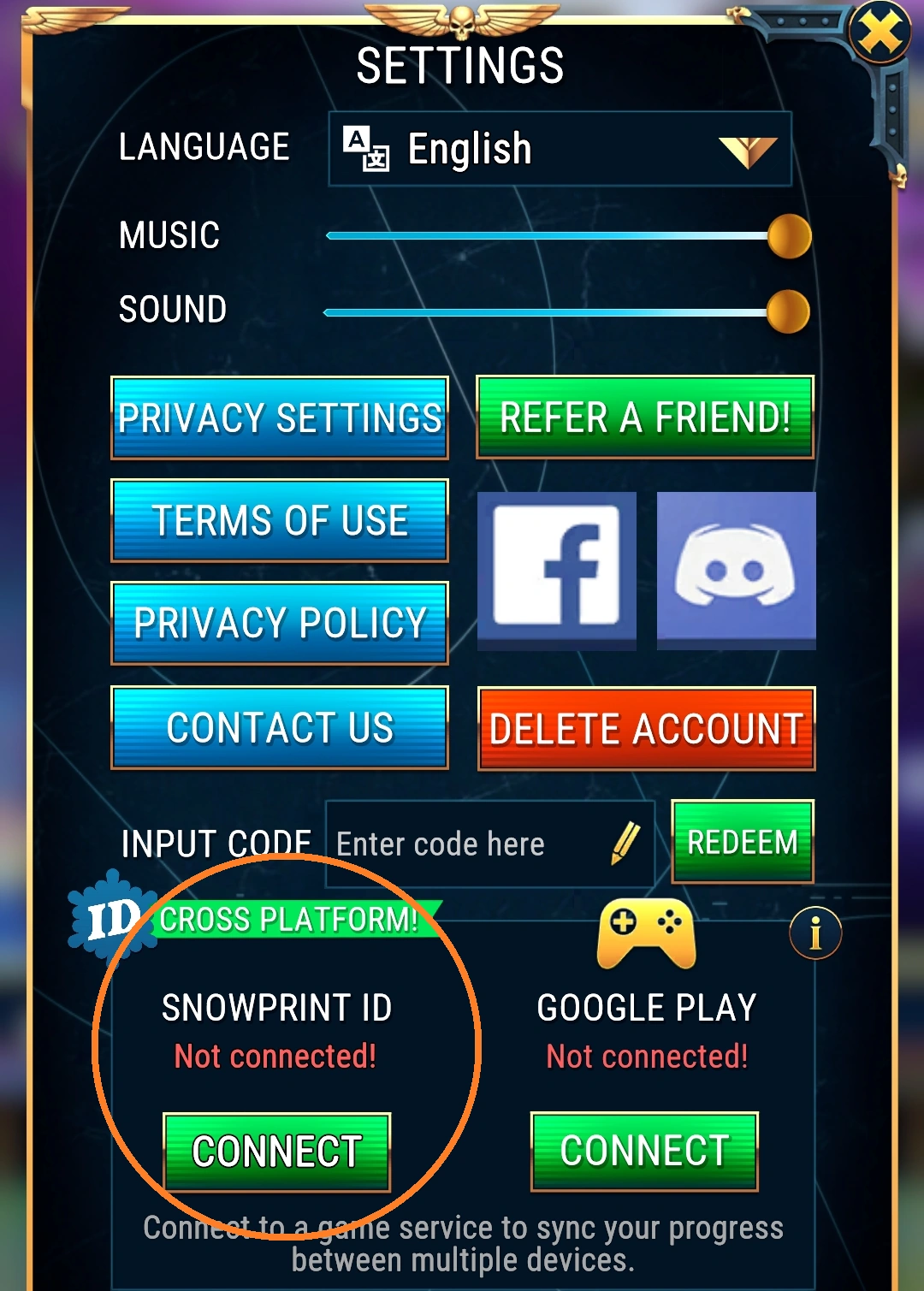Tap the sound volume slider
924x1291 pixels.
tap(566, 311)
